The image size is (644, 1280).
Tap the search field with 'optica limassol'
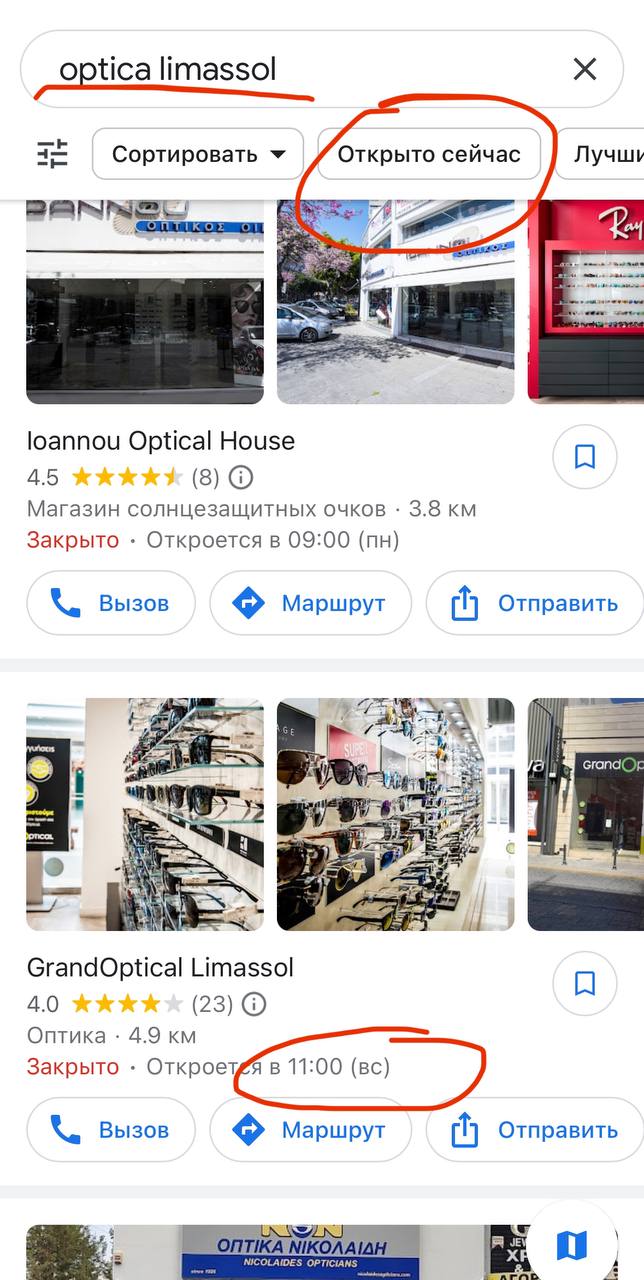pyautogui.click(x=300, y=69)
